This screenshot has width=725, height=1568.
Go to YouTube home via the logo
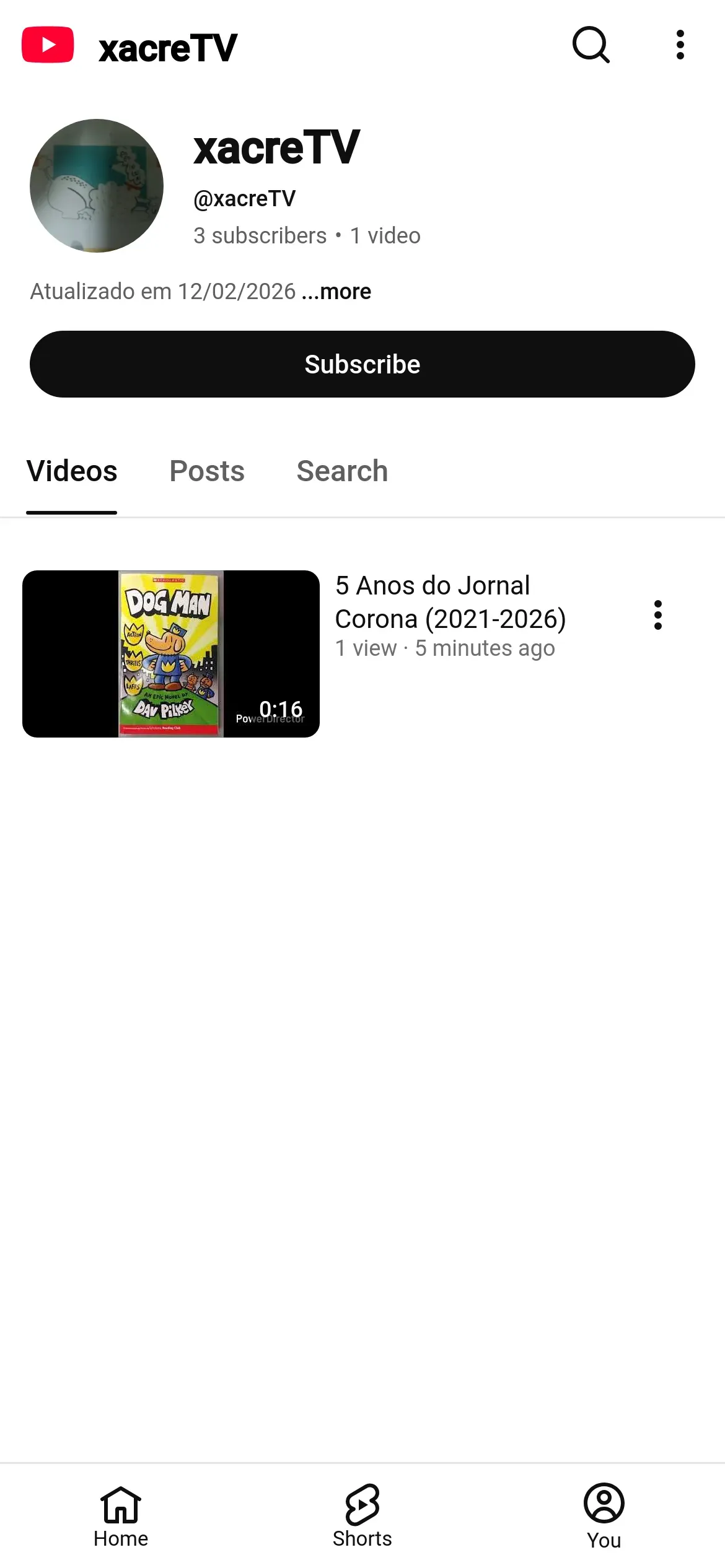(48, 45)
